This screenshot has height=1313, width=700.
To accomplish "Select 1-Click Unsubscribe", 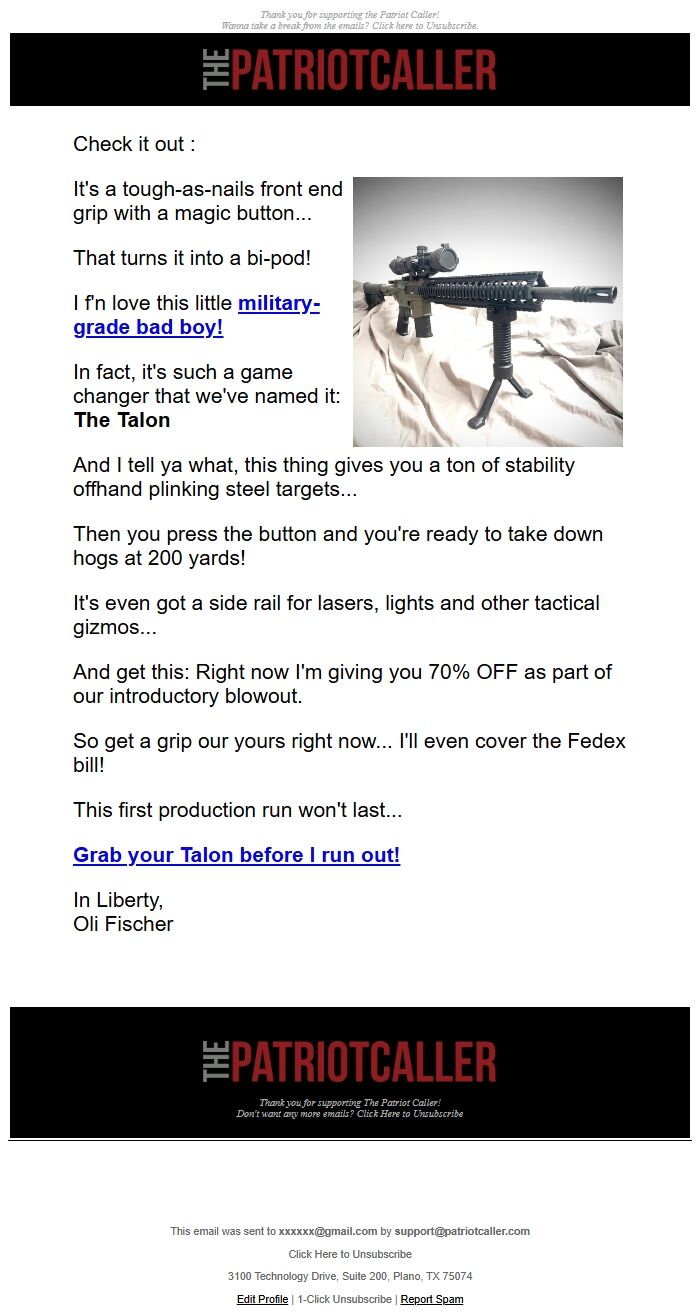I will (x=344, y=1299).
